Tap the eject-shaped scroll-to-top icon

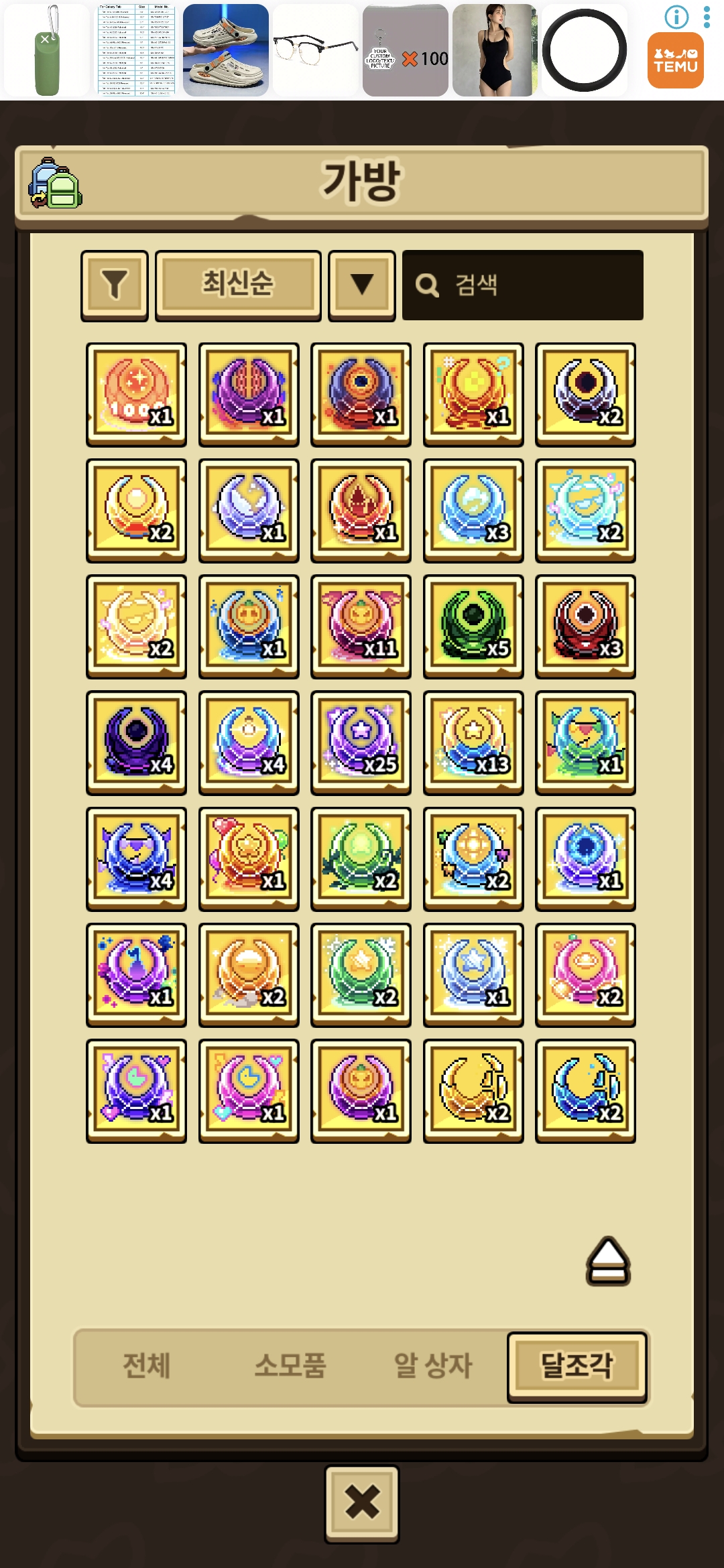[x=608, y=1261]
